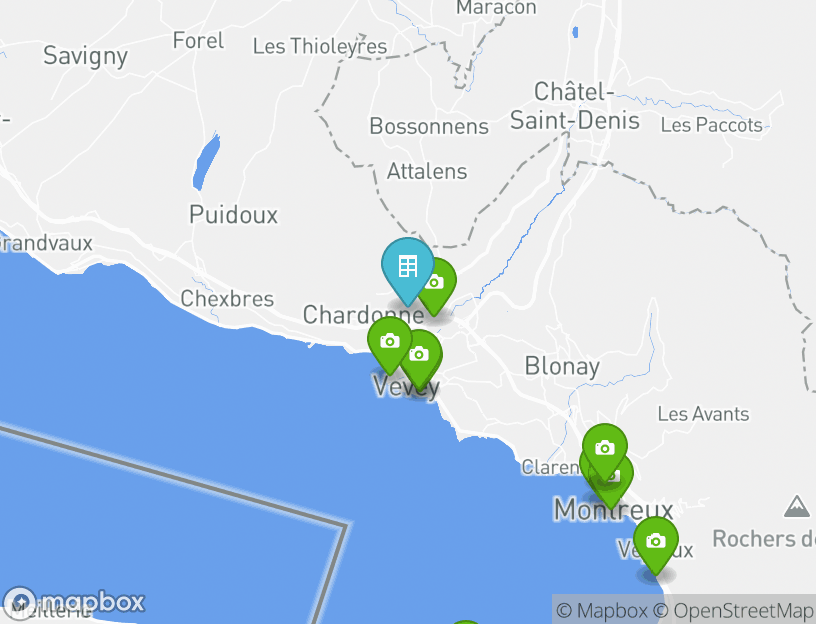Select the blue building marker near Chardonne
The image size is (816, 624).
(407, 267)
